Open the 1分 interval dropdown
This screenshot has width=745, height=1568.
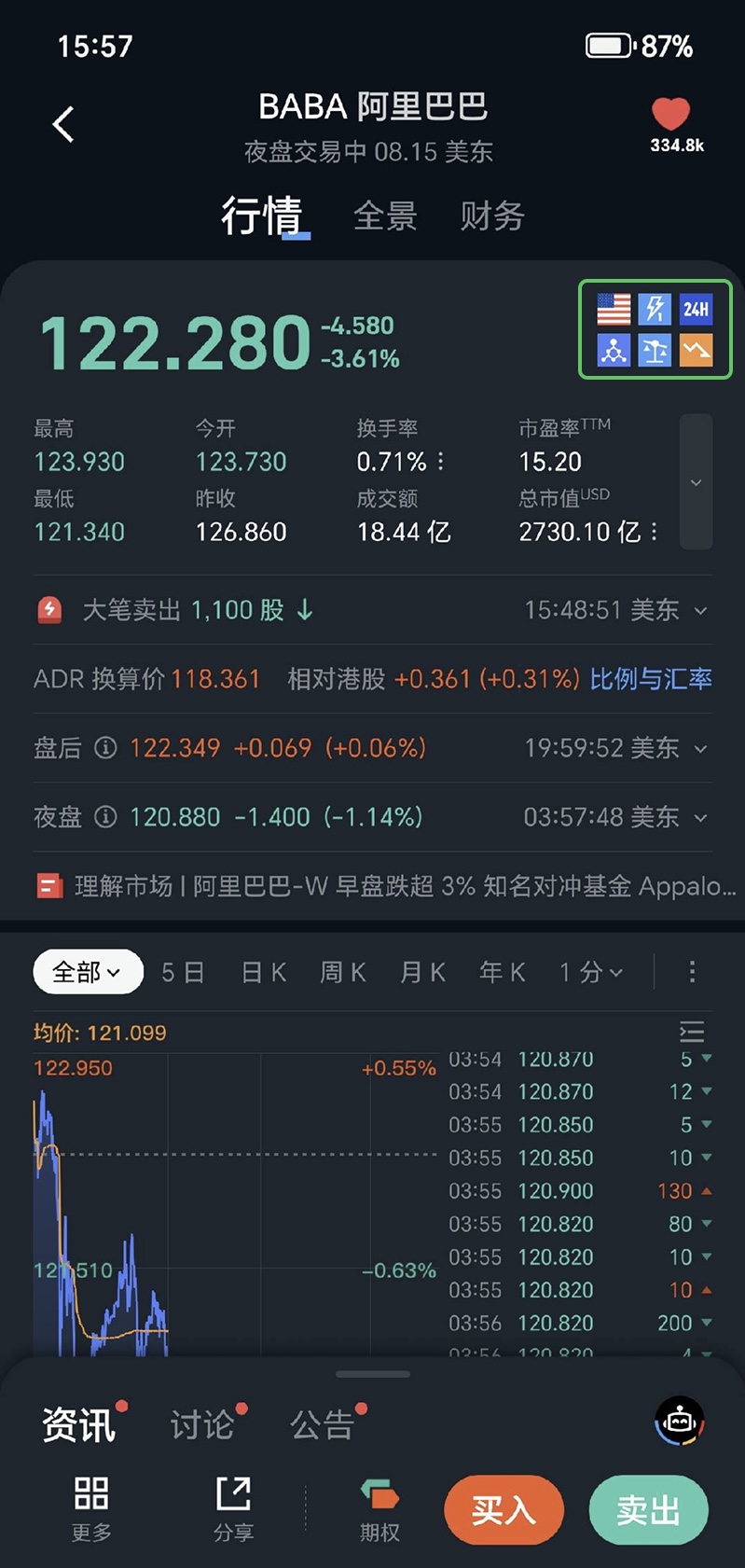[590, 972]
